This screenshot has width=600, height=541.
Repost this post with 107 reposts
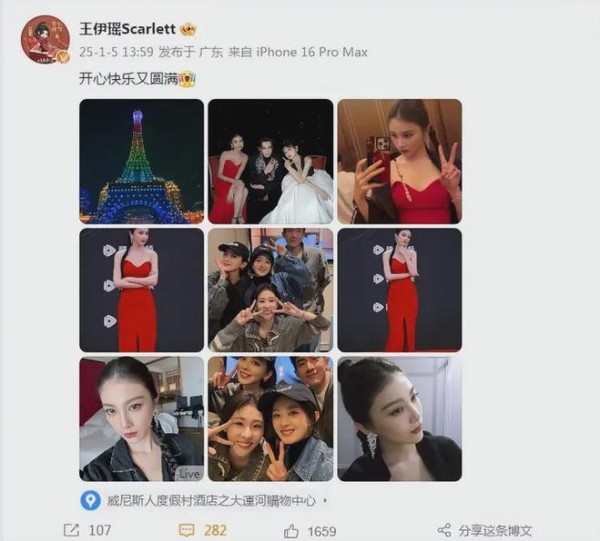click(87, 530)
